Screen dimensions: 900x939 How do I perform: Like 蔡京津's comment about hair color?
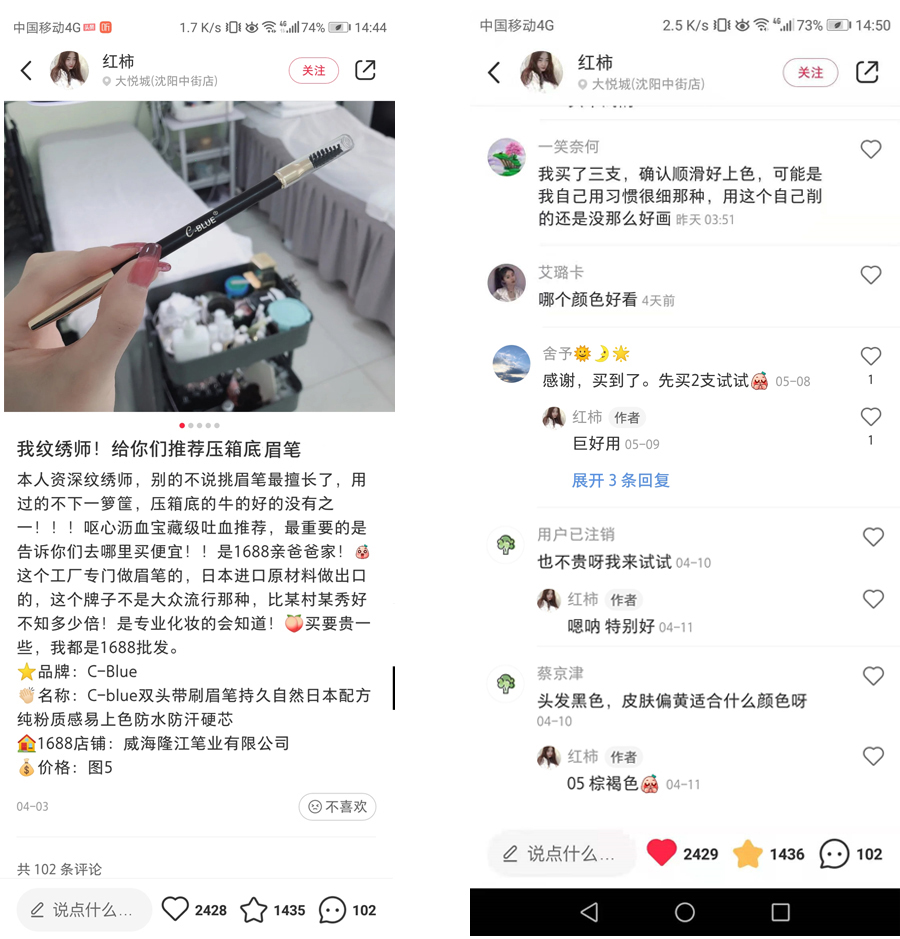click(873, 676)
